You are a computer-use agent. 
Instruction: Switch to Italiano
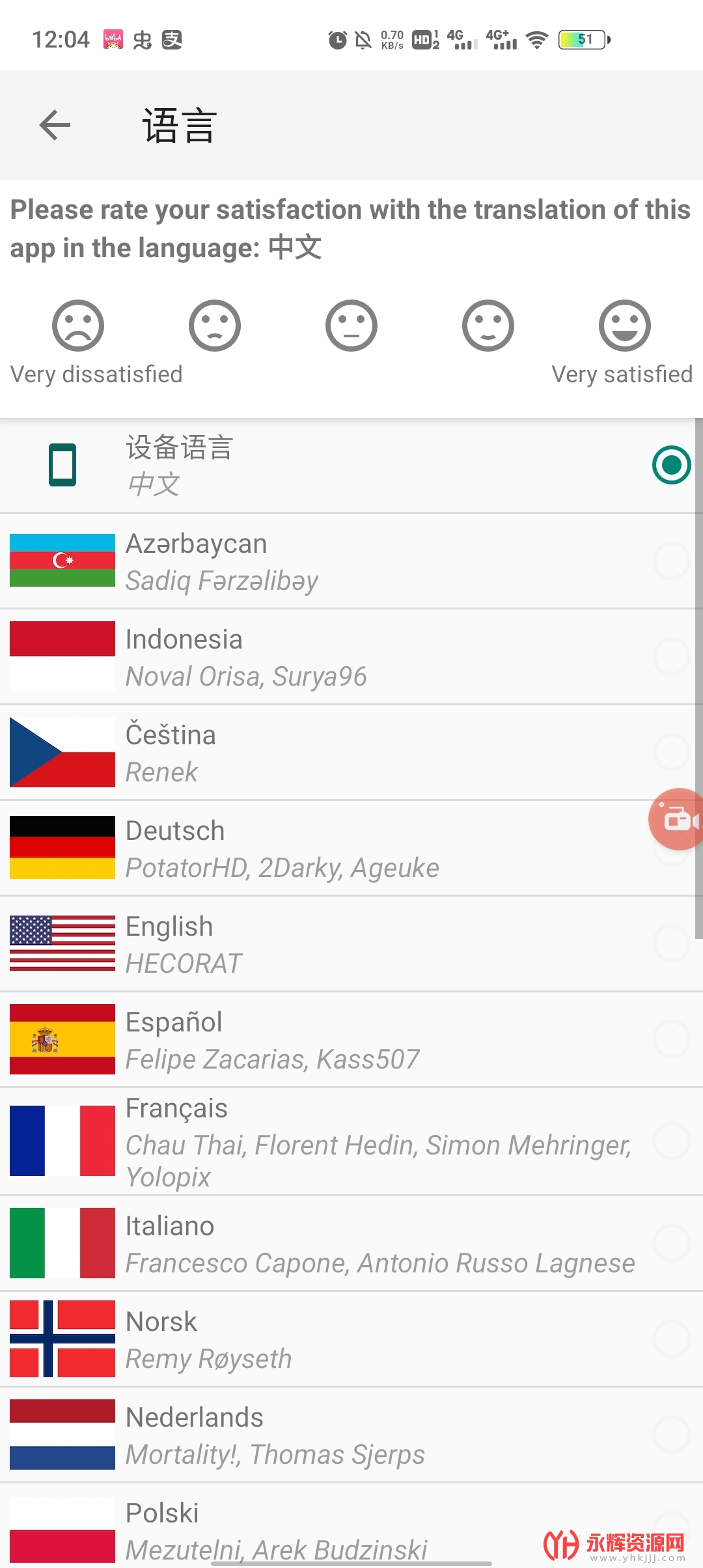tap(351, 1243)
